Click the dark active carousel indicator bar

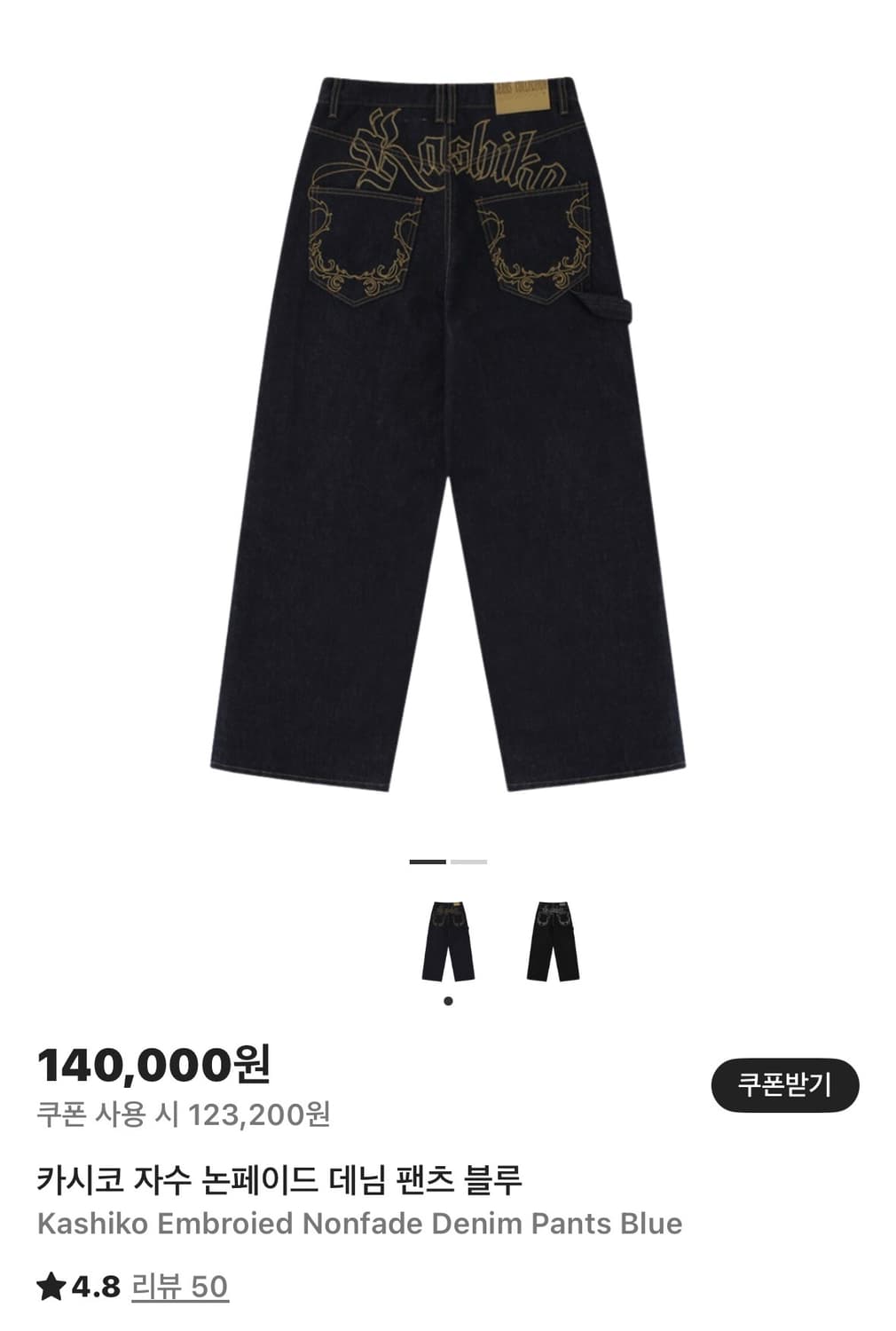click(x=428, y=861)
